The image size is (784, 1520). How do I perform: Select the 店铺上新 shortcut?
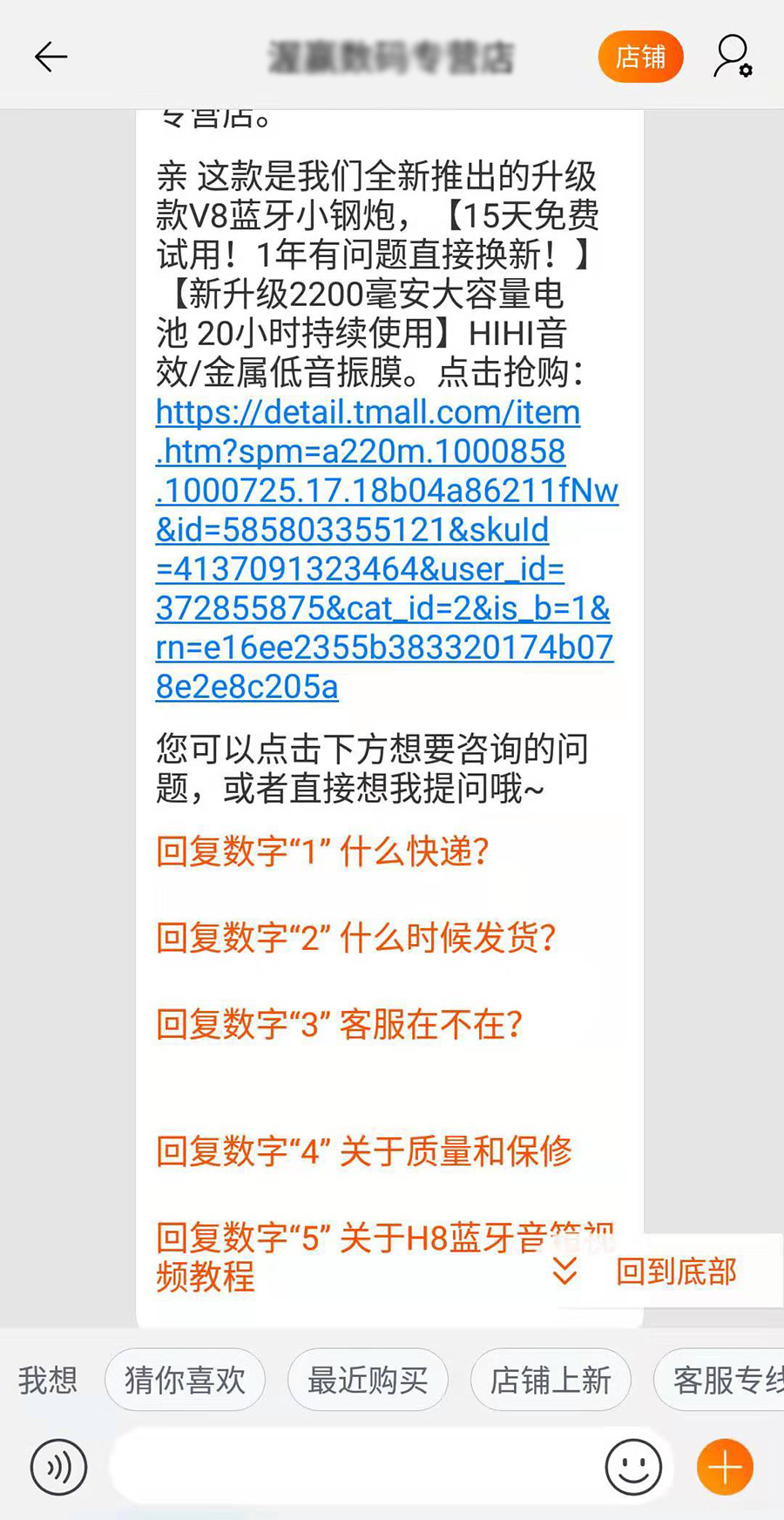tap(550, 1380)
